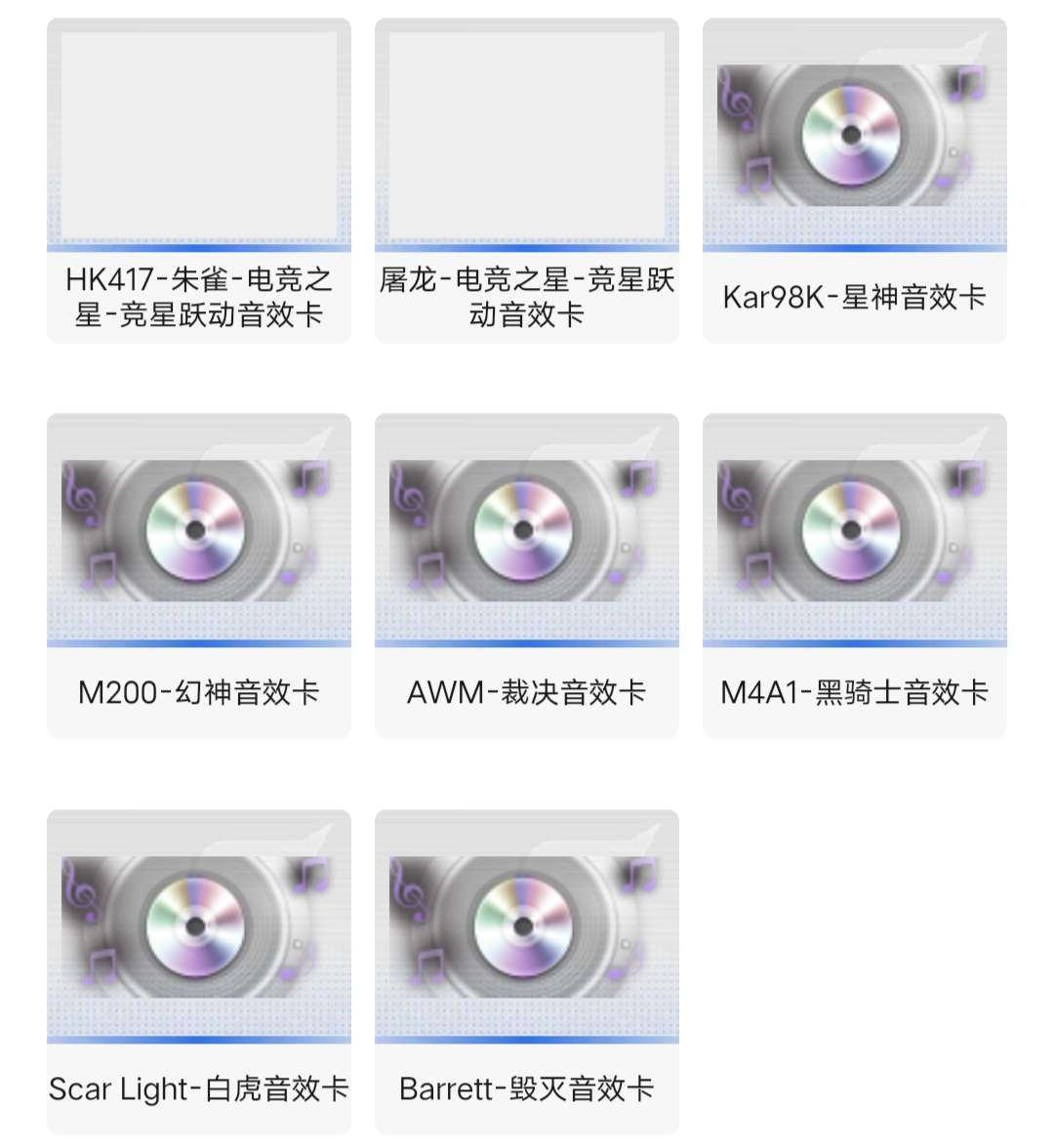This screenshot has width=1054, height=1148.
Task: Select the 屠龙-电竞之星-竞星跃动音效卡 item
Action: click(527, 181)
